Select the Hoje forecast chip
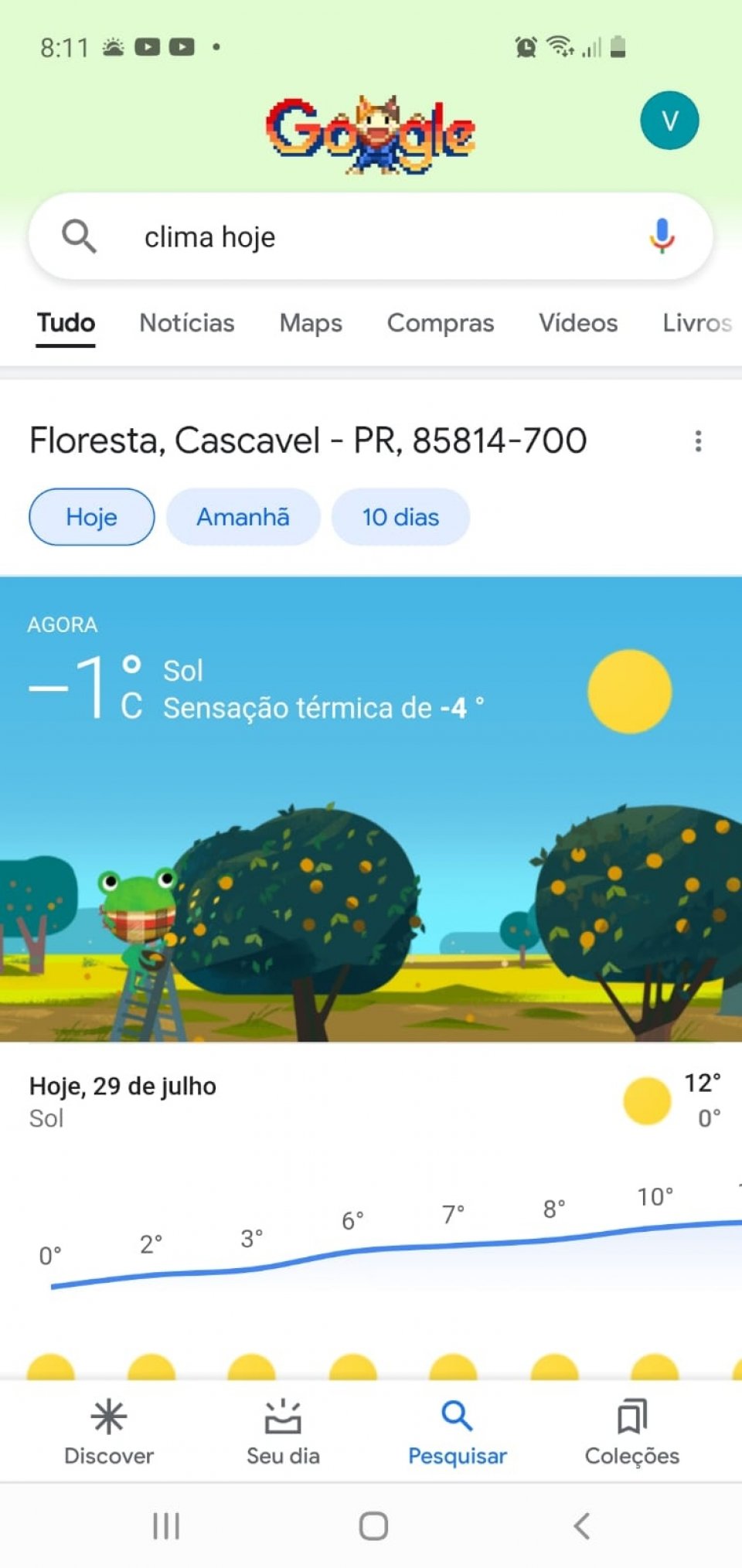The height and width of the screenshot is (1568, 742). pyautogui.click(x=92, y=517)
